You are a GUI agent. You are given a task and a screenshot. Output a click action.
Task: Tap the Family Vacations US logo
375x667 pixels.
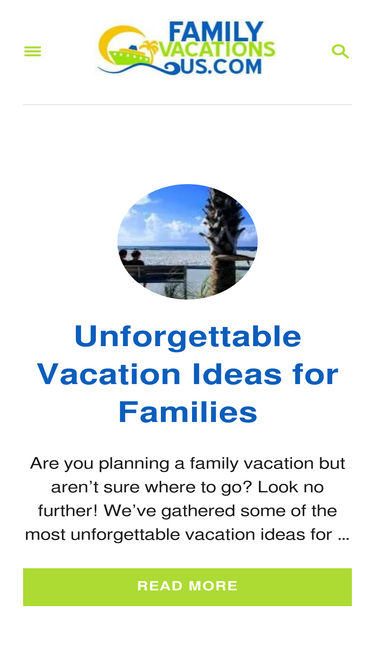[187, 48]
